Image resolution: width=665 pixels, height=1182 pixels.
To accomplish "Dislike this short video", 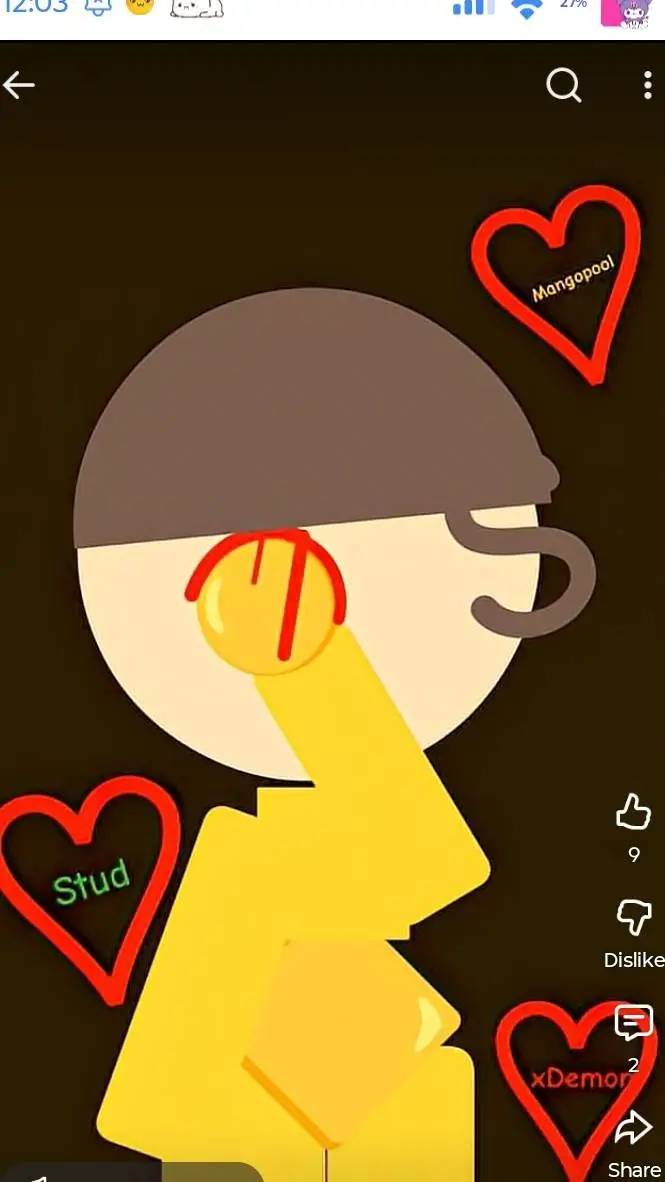I will coord(633,918).
